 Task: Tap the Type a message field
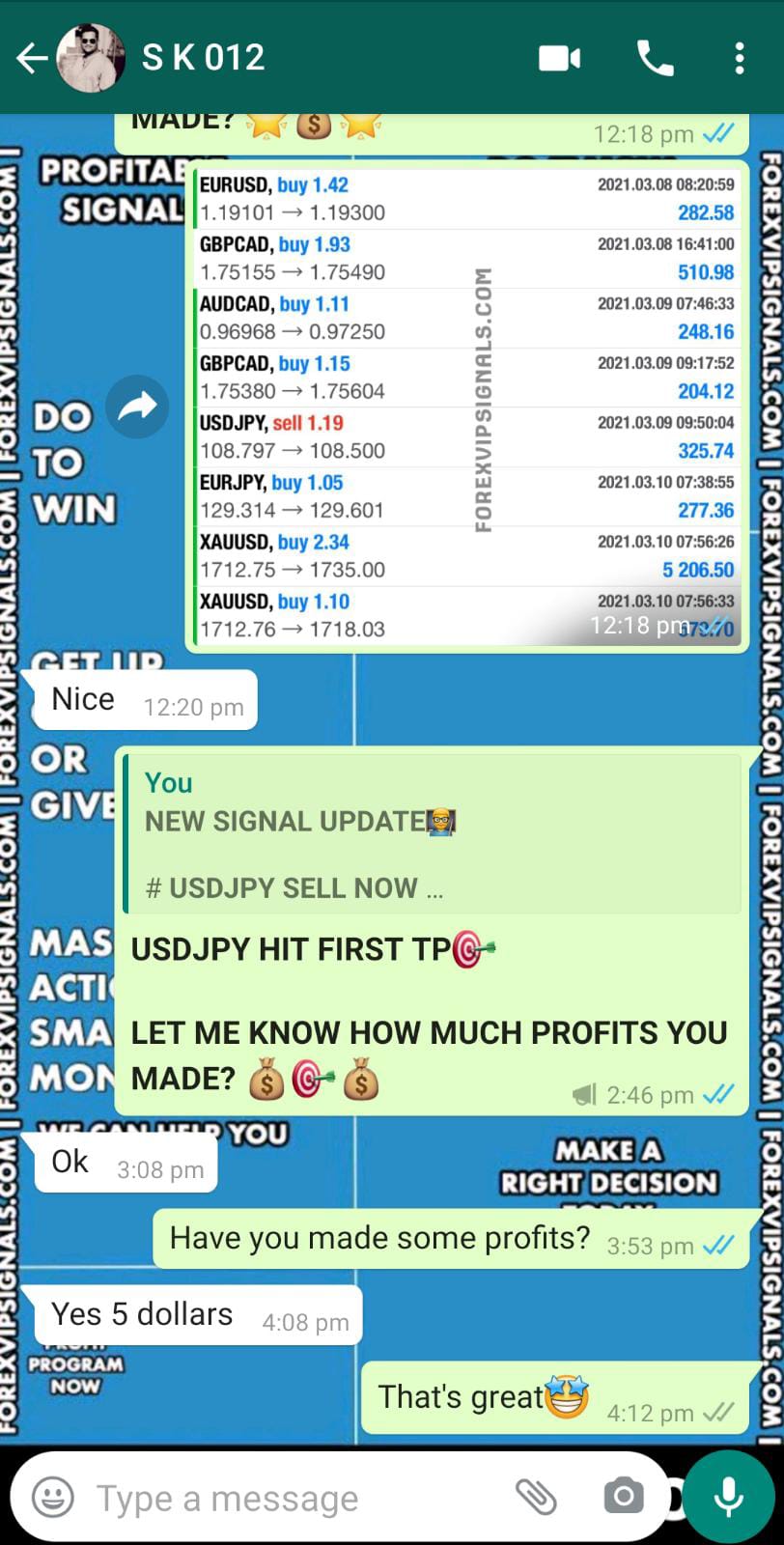pyautogui.click(x=290, y=1498)
